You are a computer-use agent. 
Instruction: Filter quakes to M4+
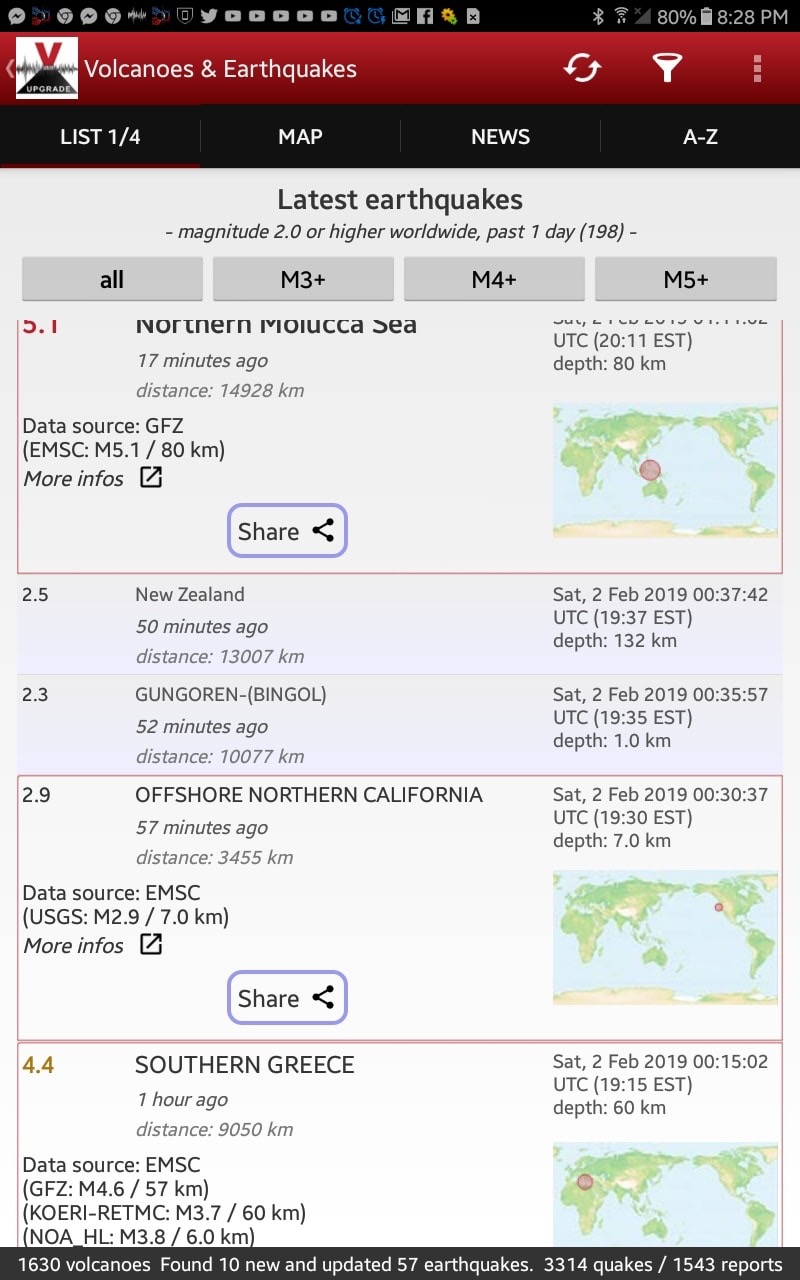pyautogui.click(x=494, y=279)
